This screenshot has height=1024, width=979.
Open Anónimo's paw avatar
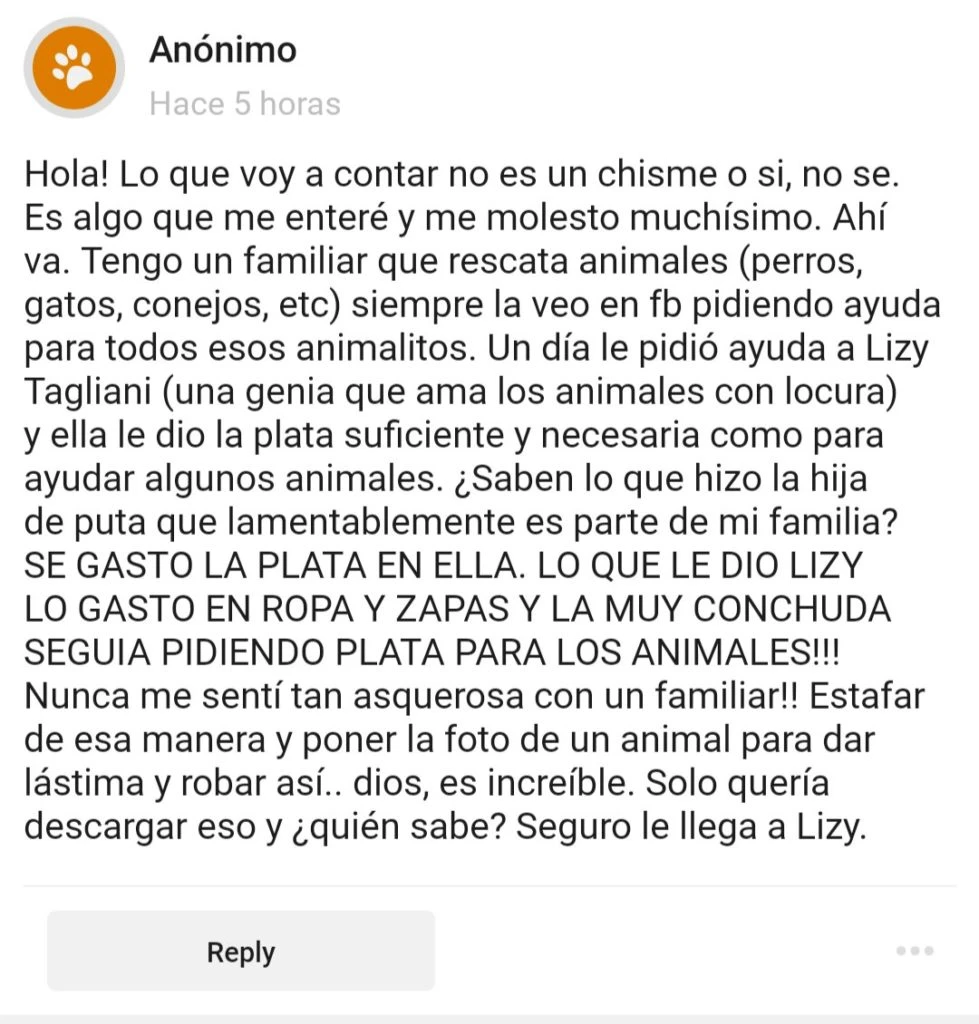click(x=73, y=68)
